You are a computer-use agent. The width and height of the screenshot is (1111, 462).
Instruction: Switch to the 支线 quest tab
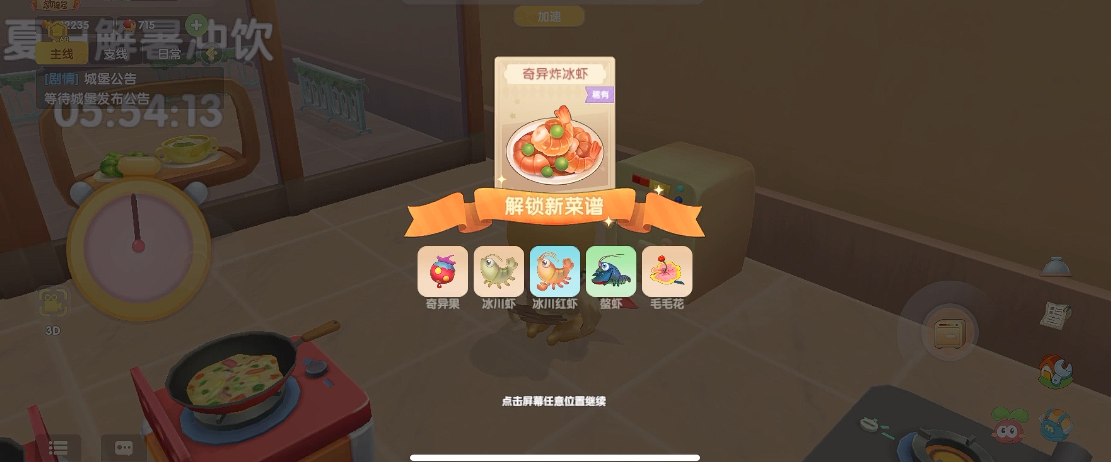(116, 54)
